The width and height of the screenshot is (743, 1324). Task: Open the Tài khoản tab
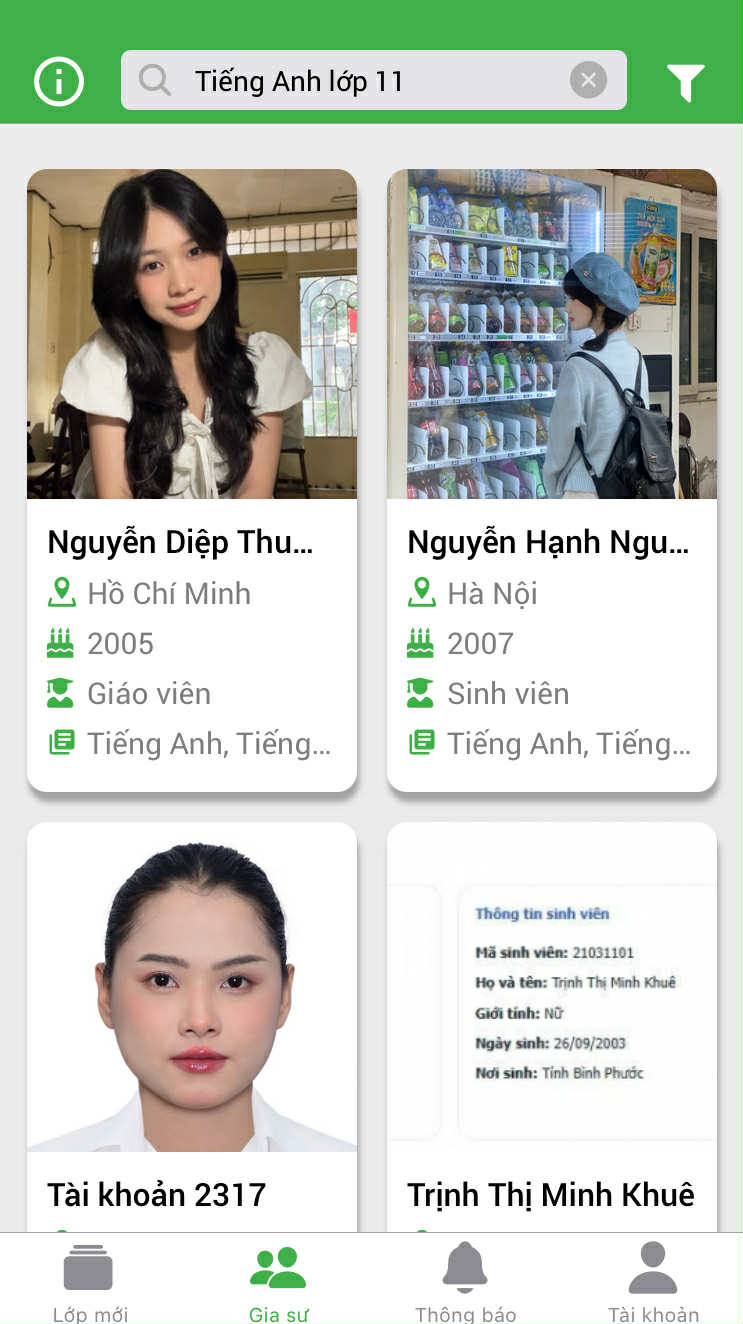pos(653,1282)
